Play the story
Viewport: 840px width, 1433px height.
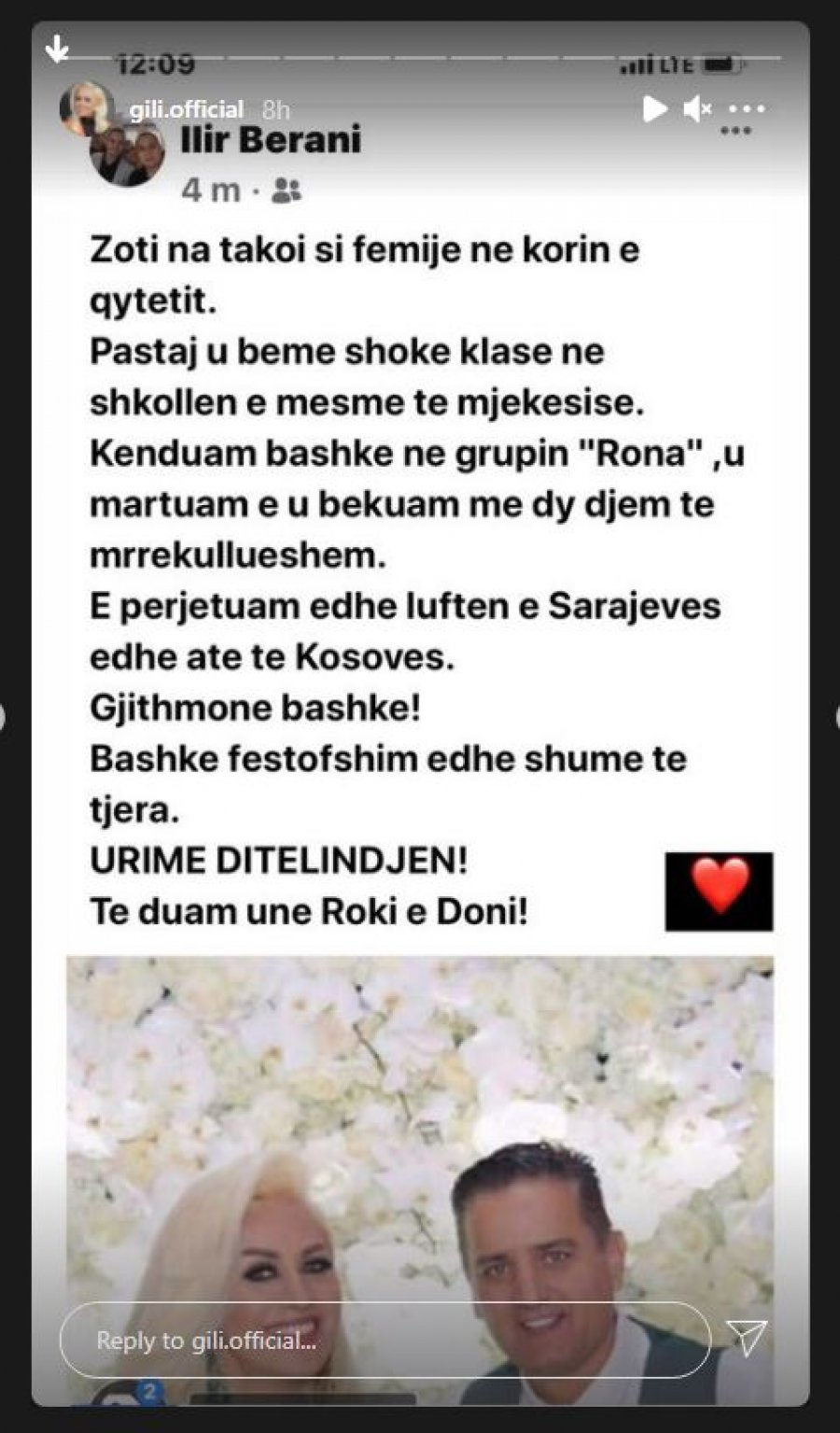point(655,110)
